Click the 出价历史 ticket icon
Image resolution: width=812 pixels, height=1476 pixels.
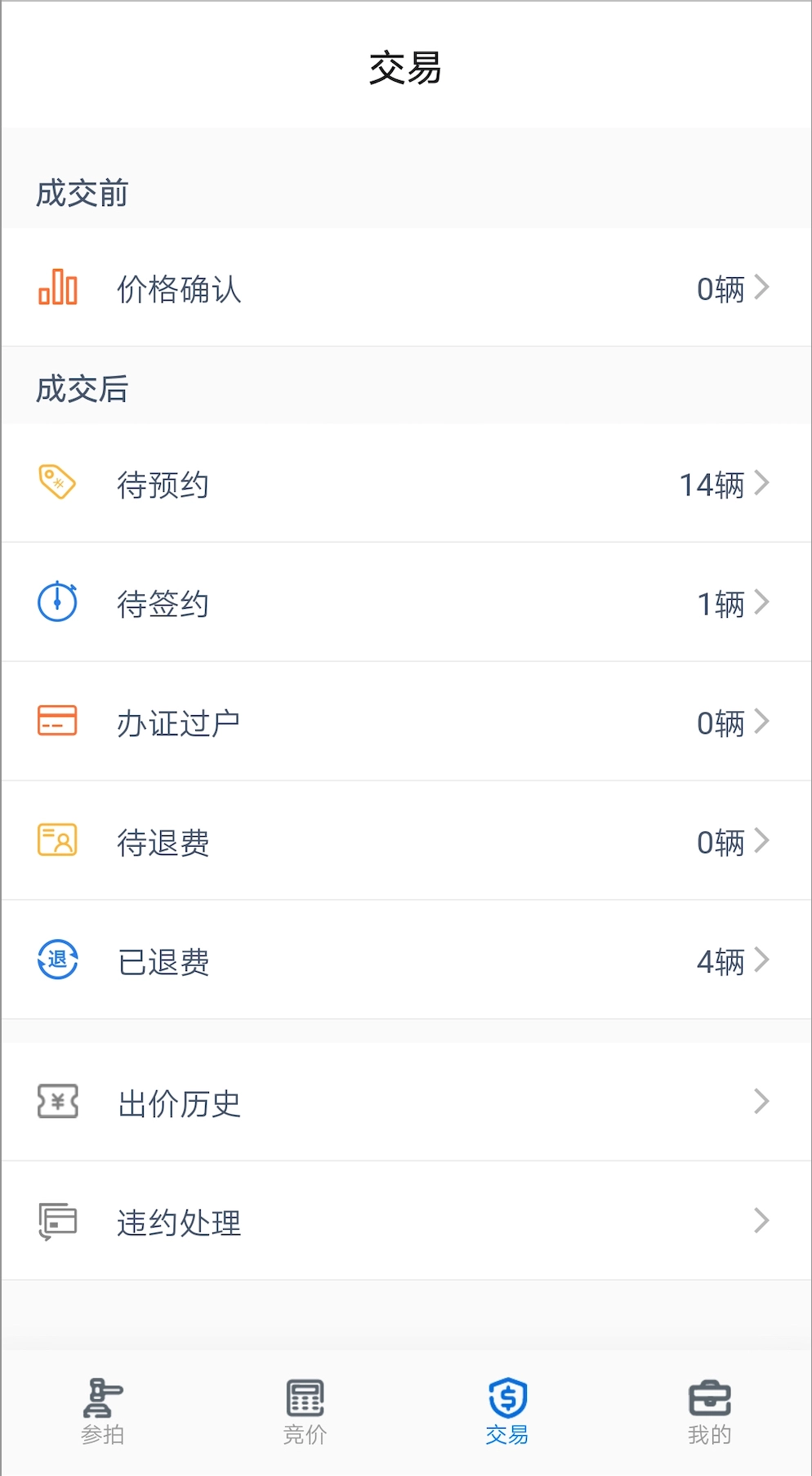coord(56,1103)
